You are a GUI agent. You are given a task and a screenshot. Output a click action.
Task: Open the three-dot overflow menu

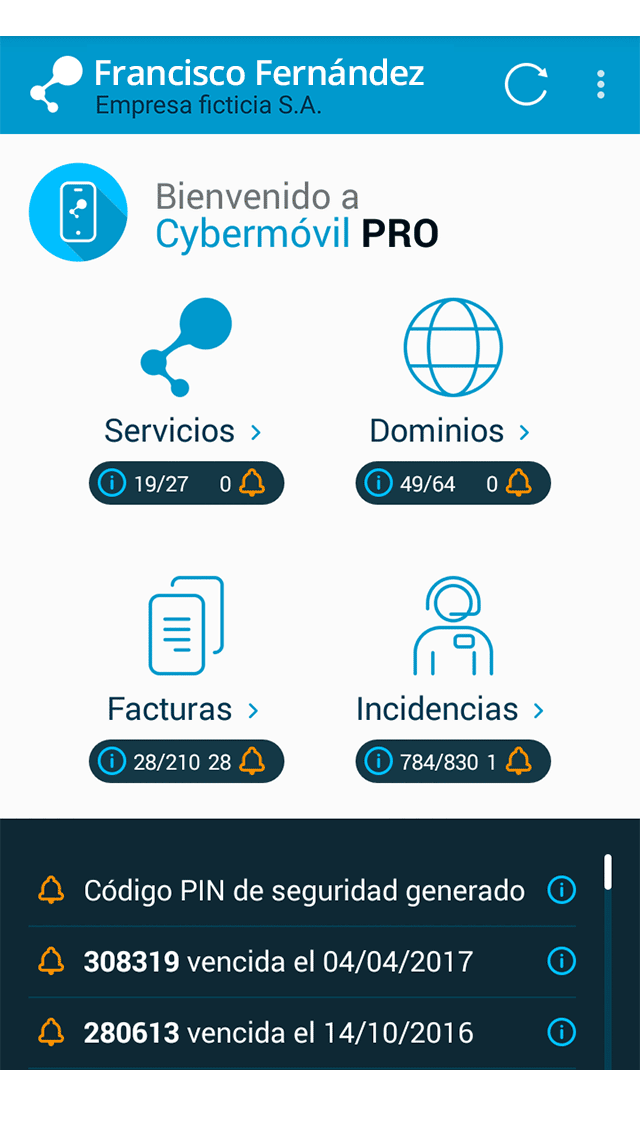[x=600, y=85]
